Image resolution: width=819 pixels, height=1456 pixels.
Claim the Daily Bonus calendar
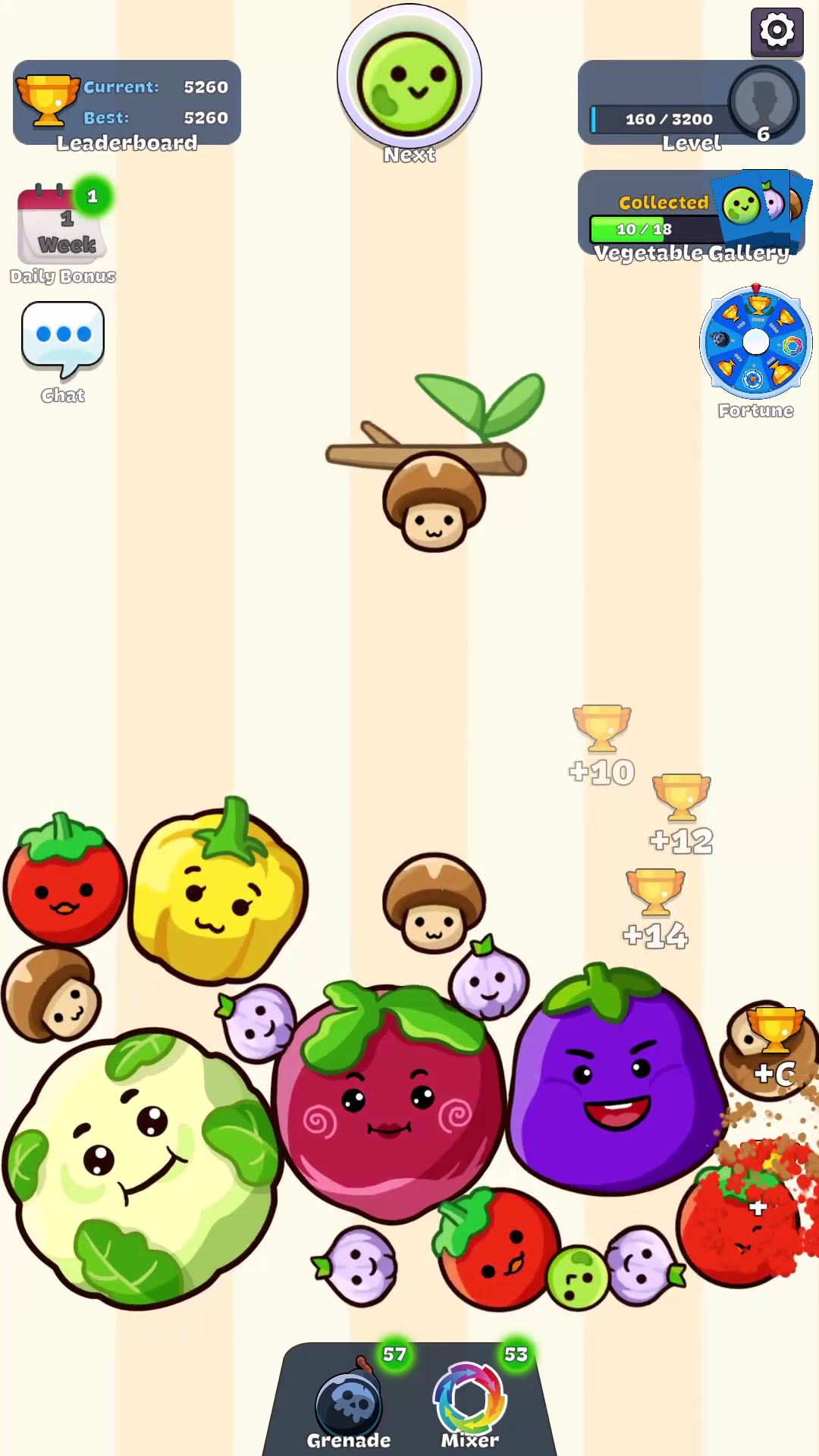coord(63,226)
